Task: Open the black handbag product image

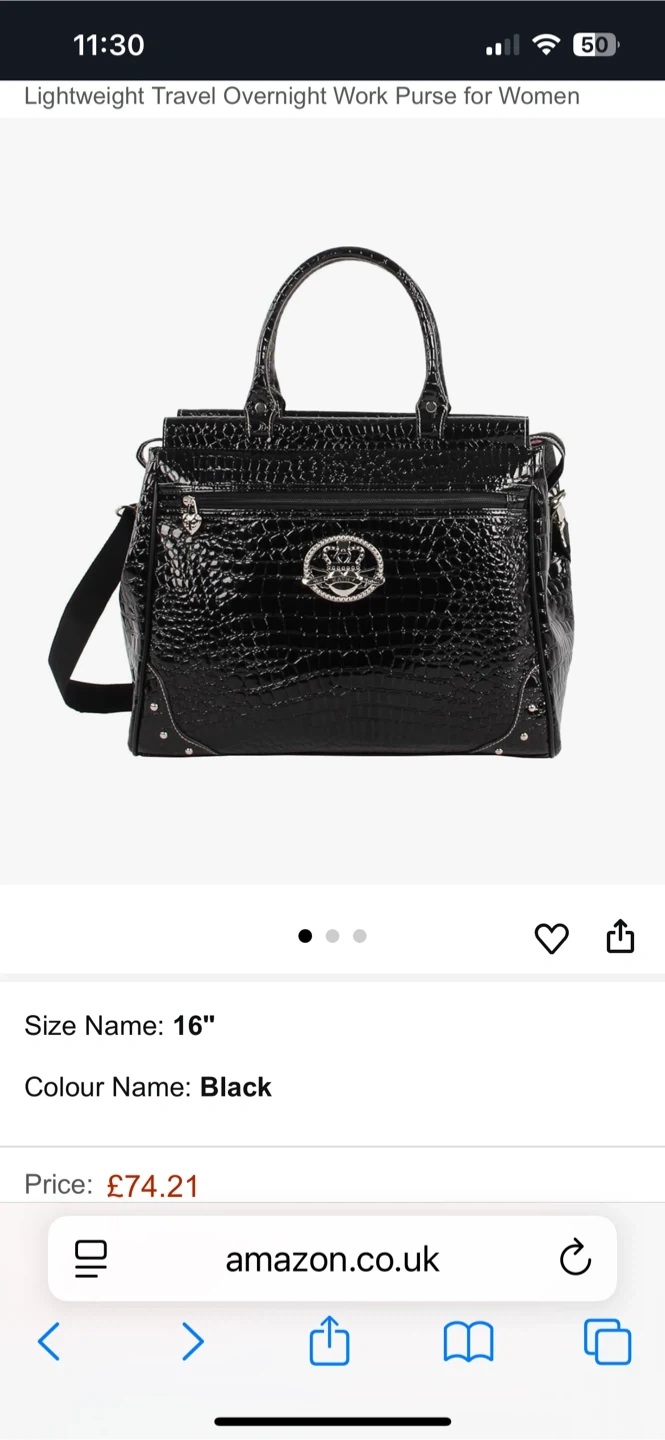Action: pos(332,502)
